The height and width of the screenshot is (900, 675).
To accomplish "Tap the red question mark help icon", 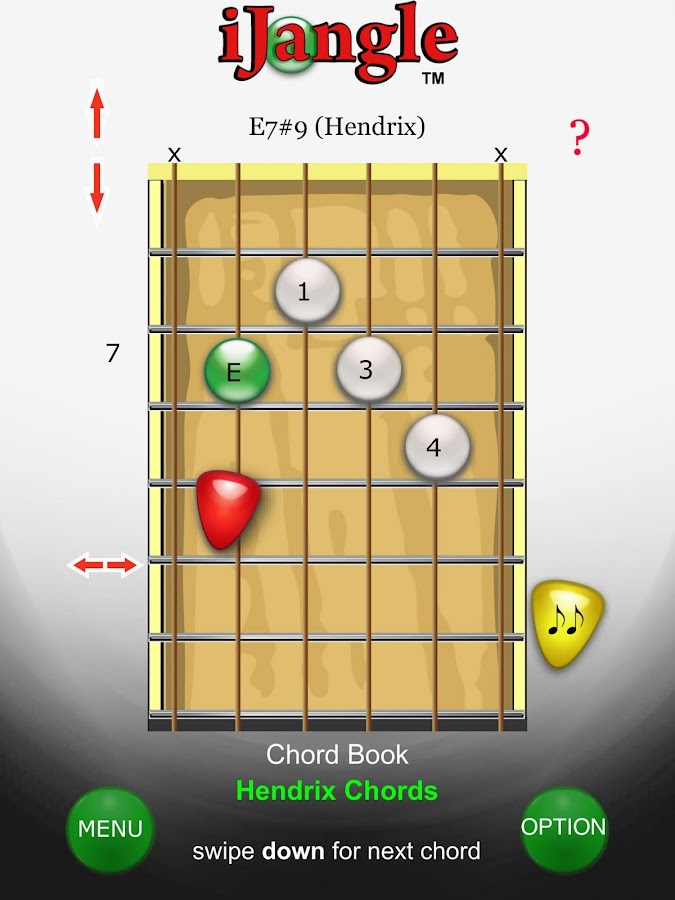I will [579, 137].
